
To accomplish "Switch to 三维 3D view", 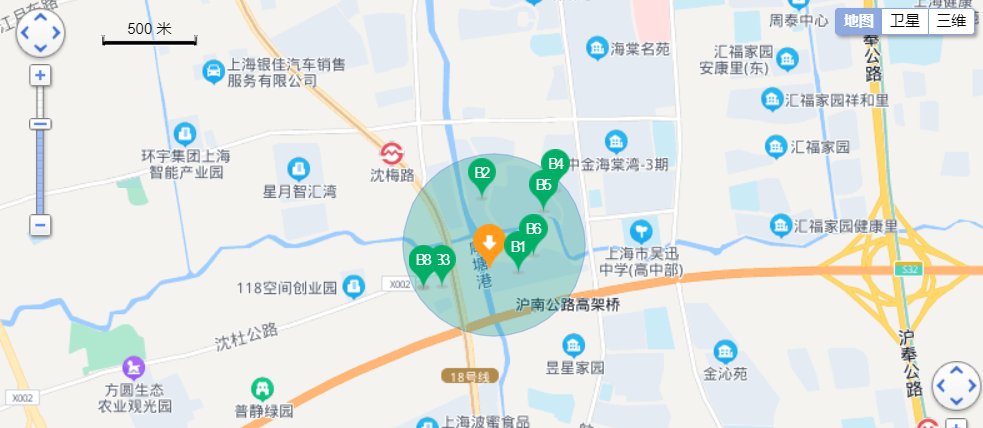I will [x=951, y=21].
